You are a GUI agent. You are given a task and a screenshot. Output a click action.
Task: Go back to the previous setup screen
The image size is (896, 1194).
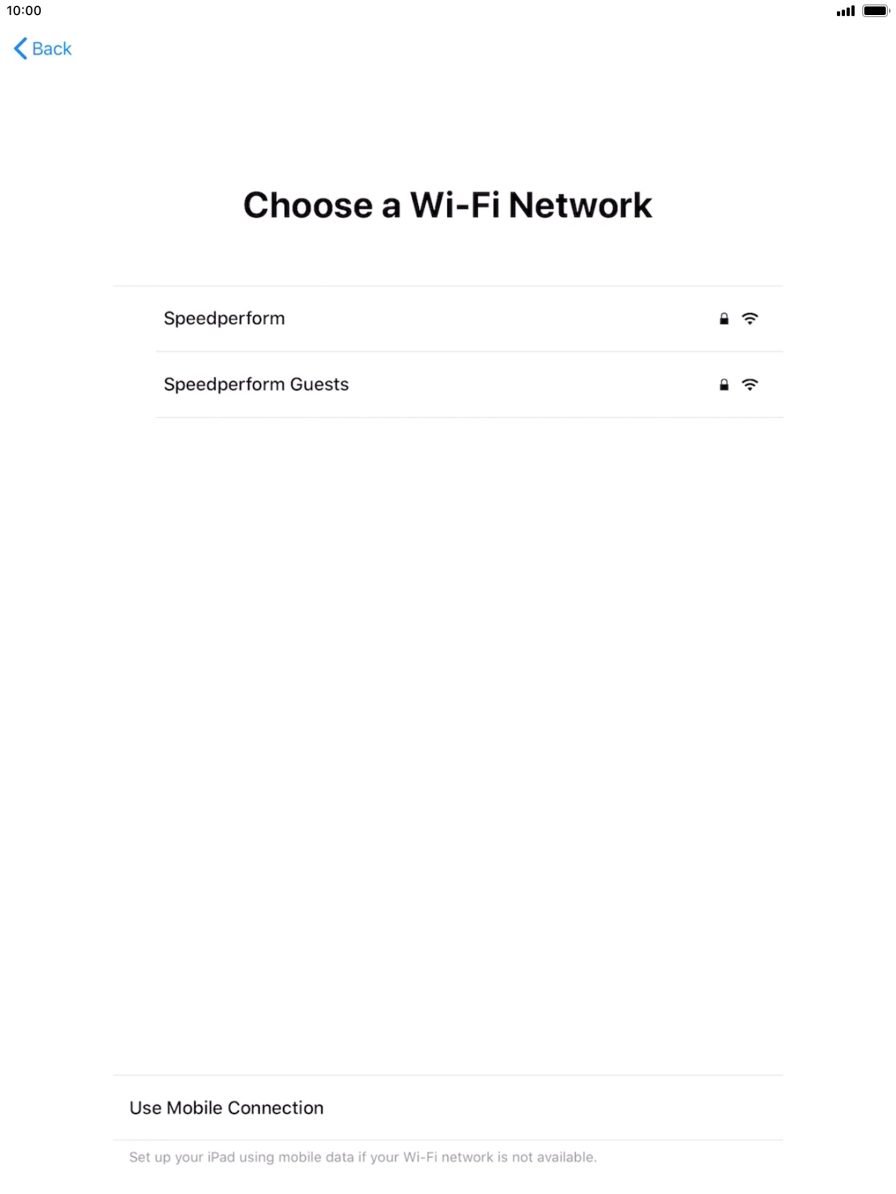click(x=41, y=48)
